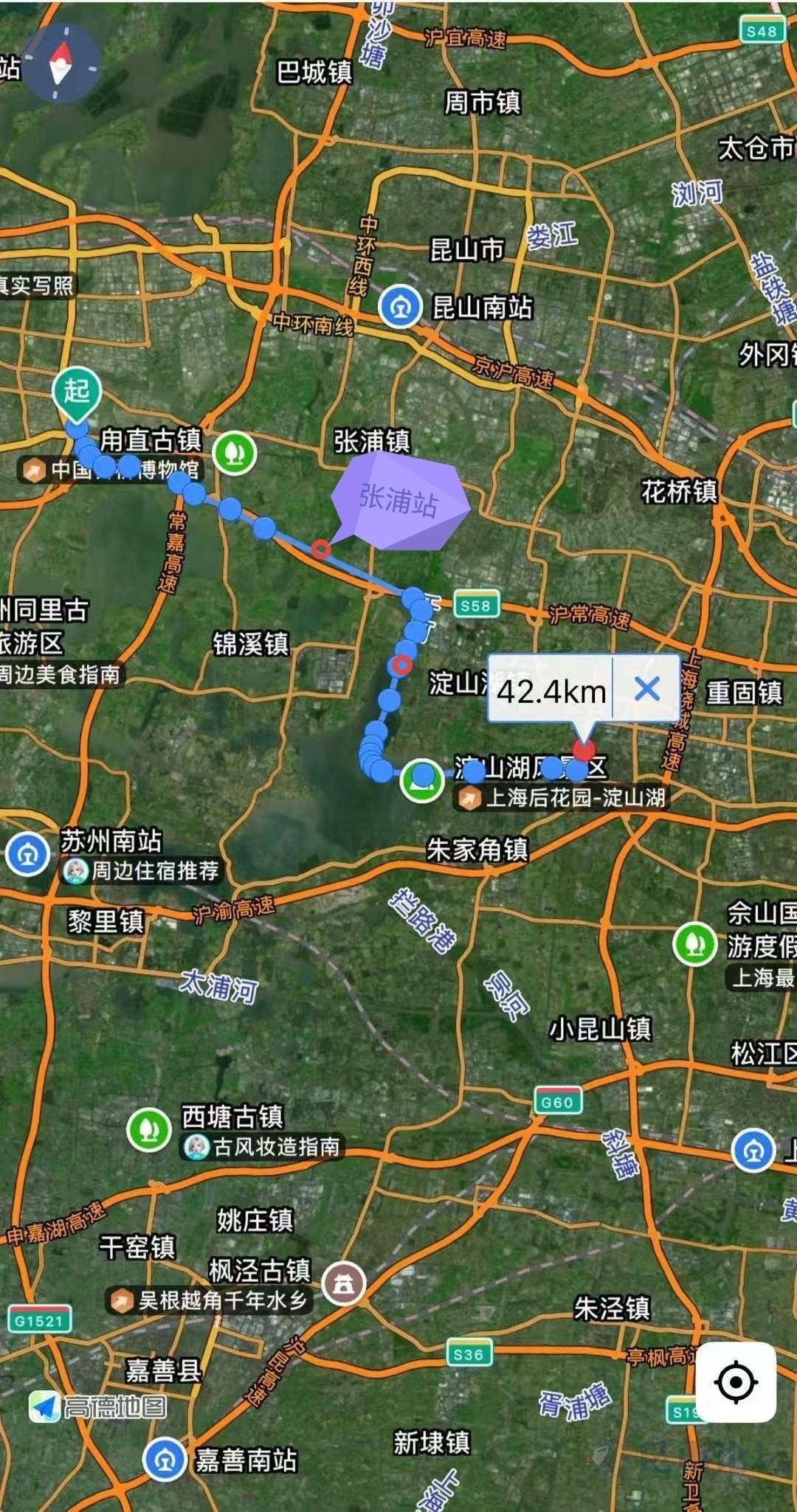Select the 嘉善南站 railway station marker
This screenshot has width=797, height=1512.
pyautogui.click(x=165, y=1459)
